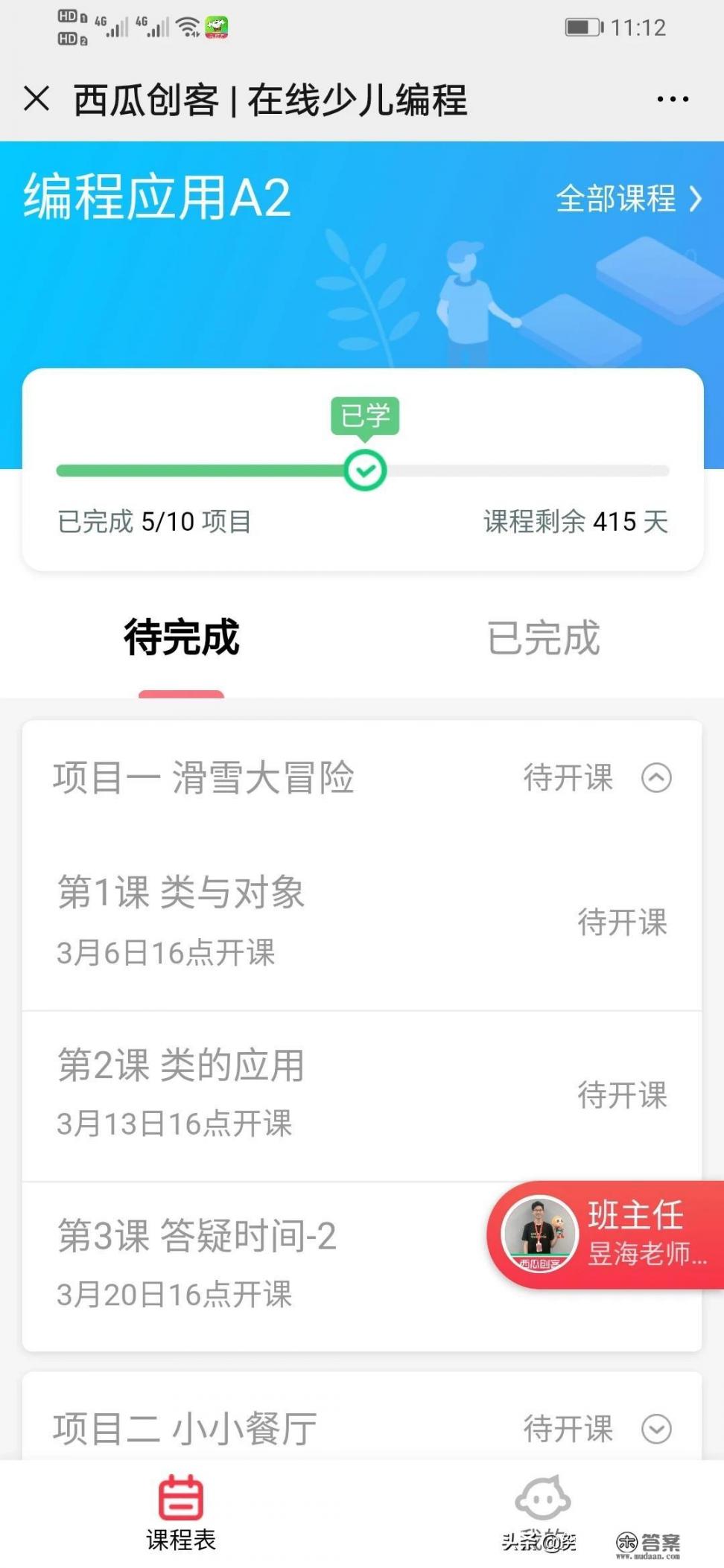Viewport: 724px width, 1568px height.
Task: Tap the green checkmark on the progress bar
Action: tap(364, 470)
